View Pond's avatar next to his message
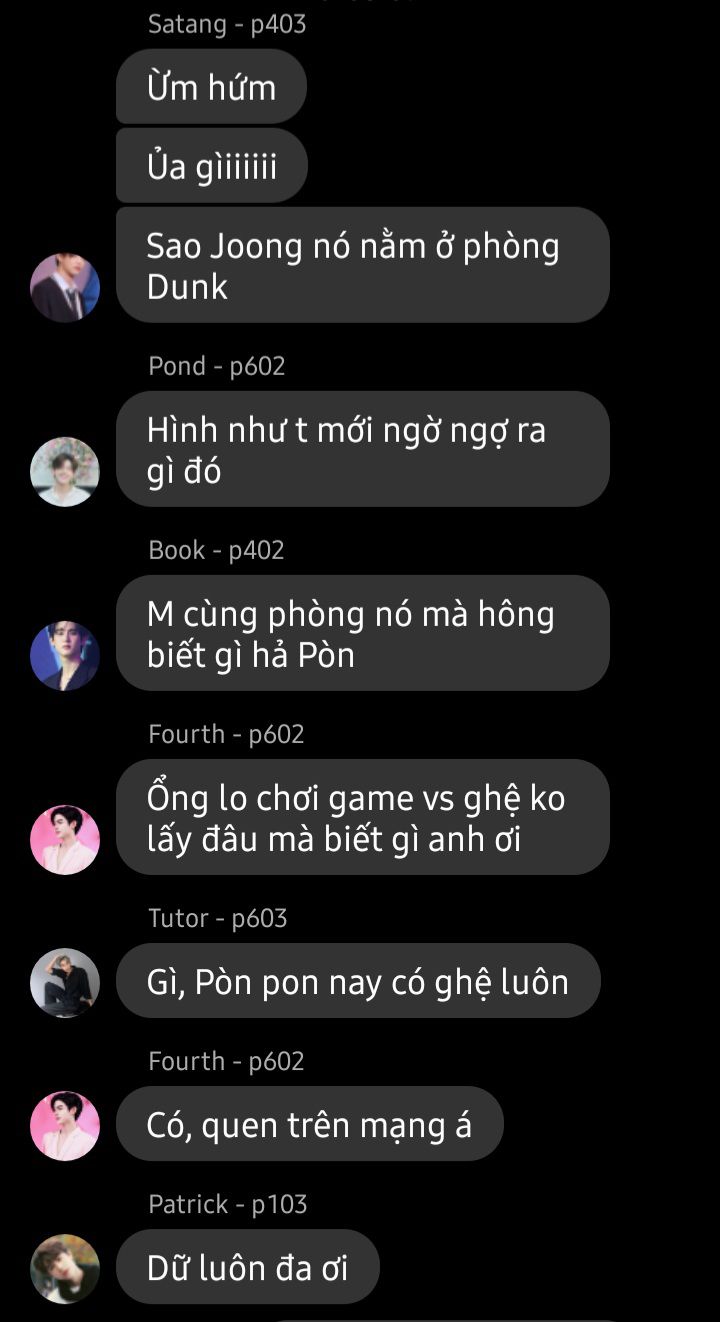This screenshot has height=1322, width=720. (x=65, y=471)
